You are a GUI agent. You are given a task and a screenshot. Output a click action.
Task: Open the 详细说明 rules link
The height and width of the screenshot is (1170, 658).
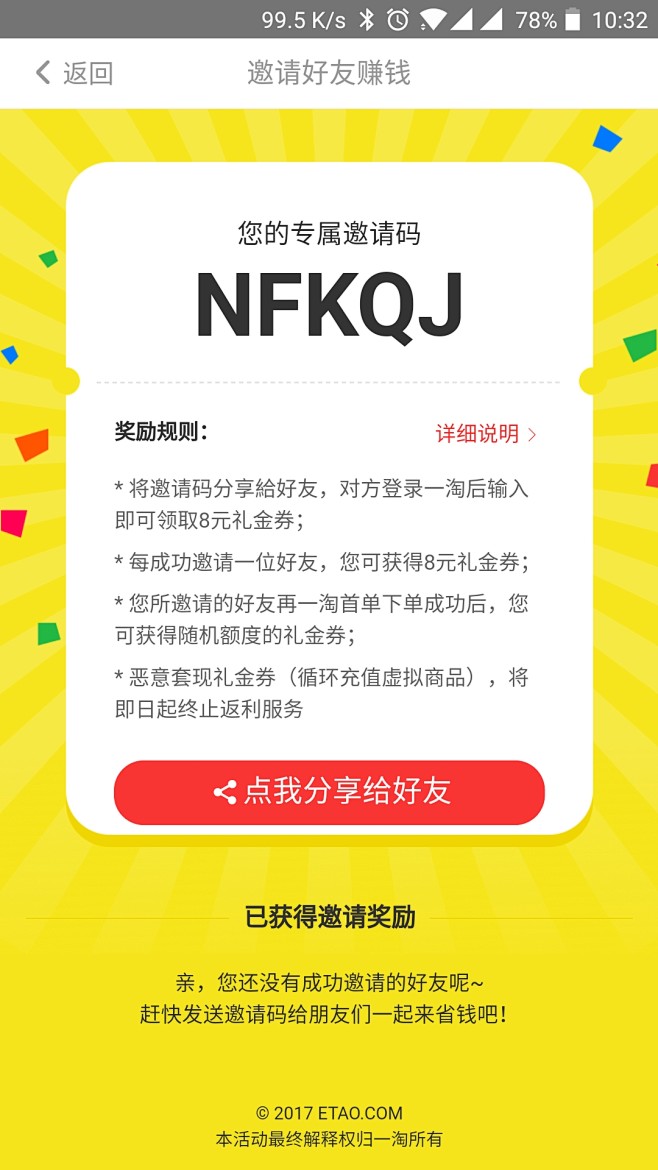tap(485, 434)
